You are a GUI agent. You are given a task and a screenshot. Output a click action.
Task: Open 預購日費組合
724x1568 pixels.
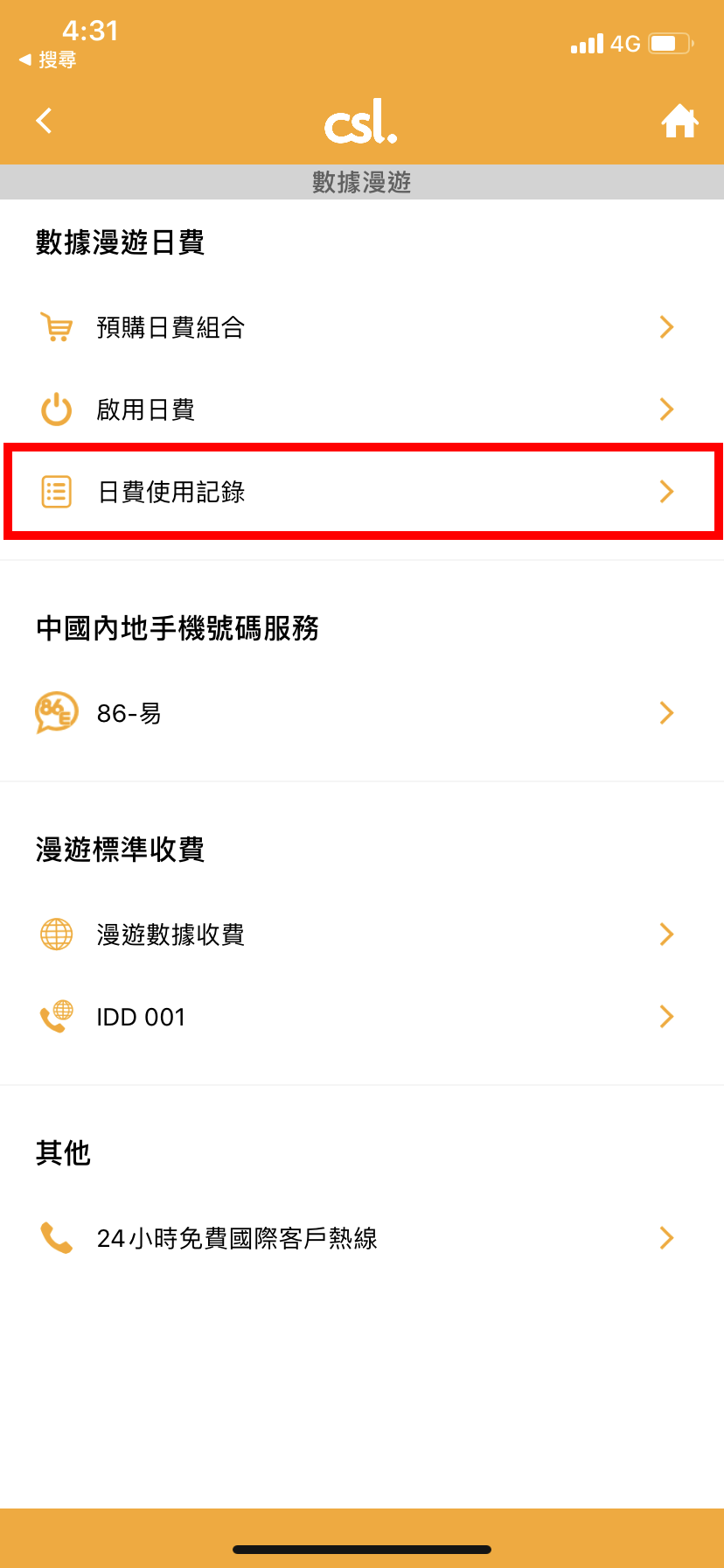(x=362, y=327)
